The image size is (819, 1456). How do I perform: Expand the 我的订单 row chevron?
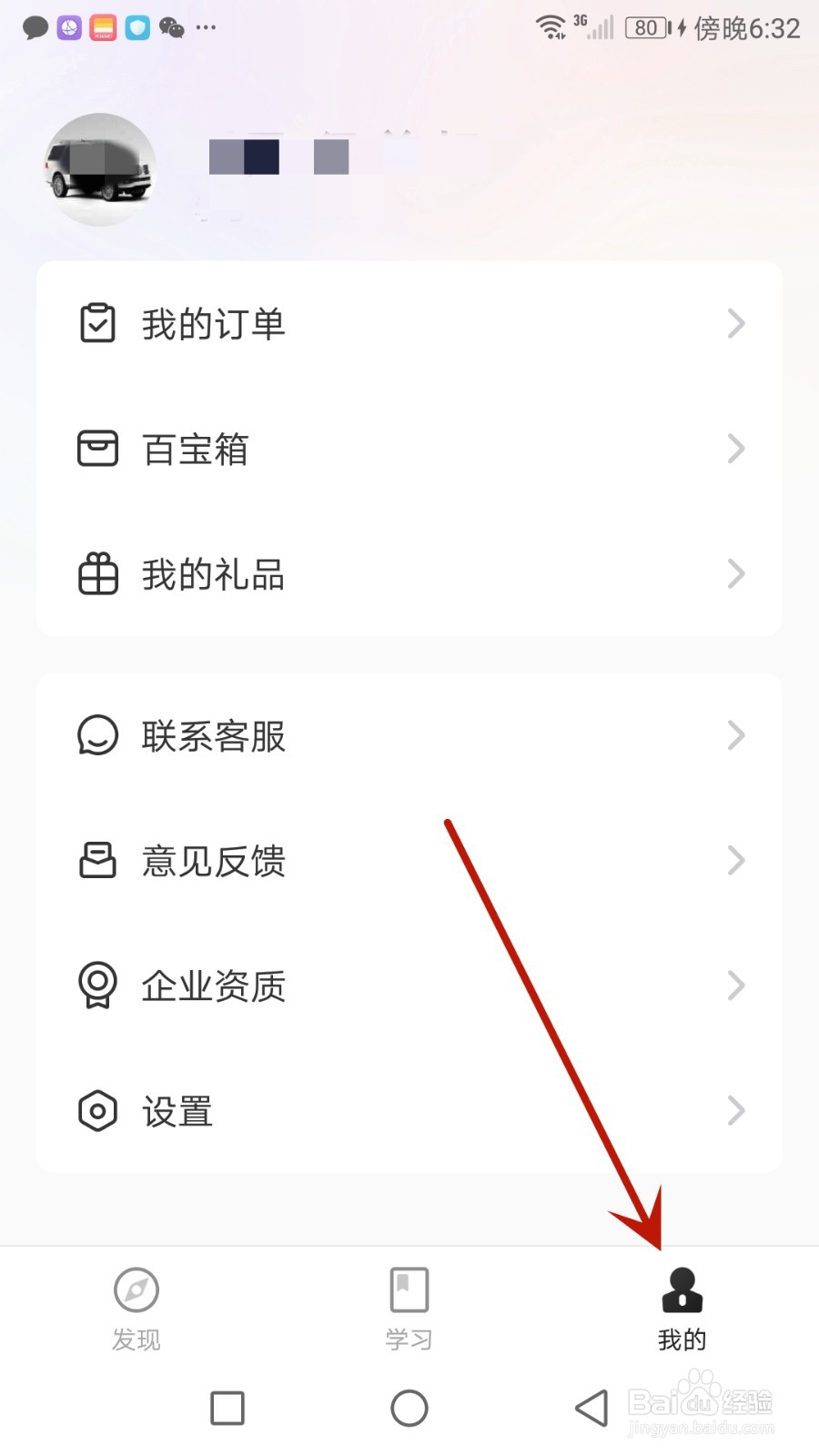click(x=737, y=323)
